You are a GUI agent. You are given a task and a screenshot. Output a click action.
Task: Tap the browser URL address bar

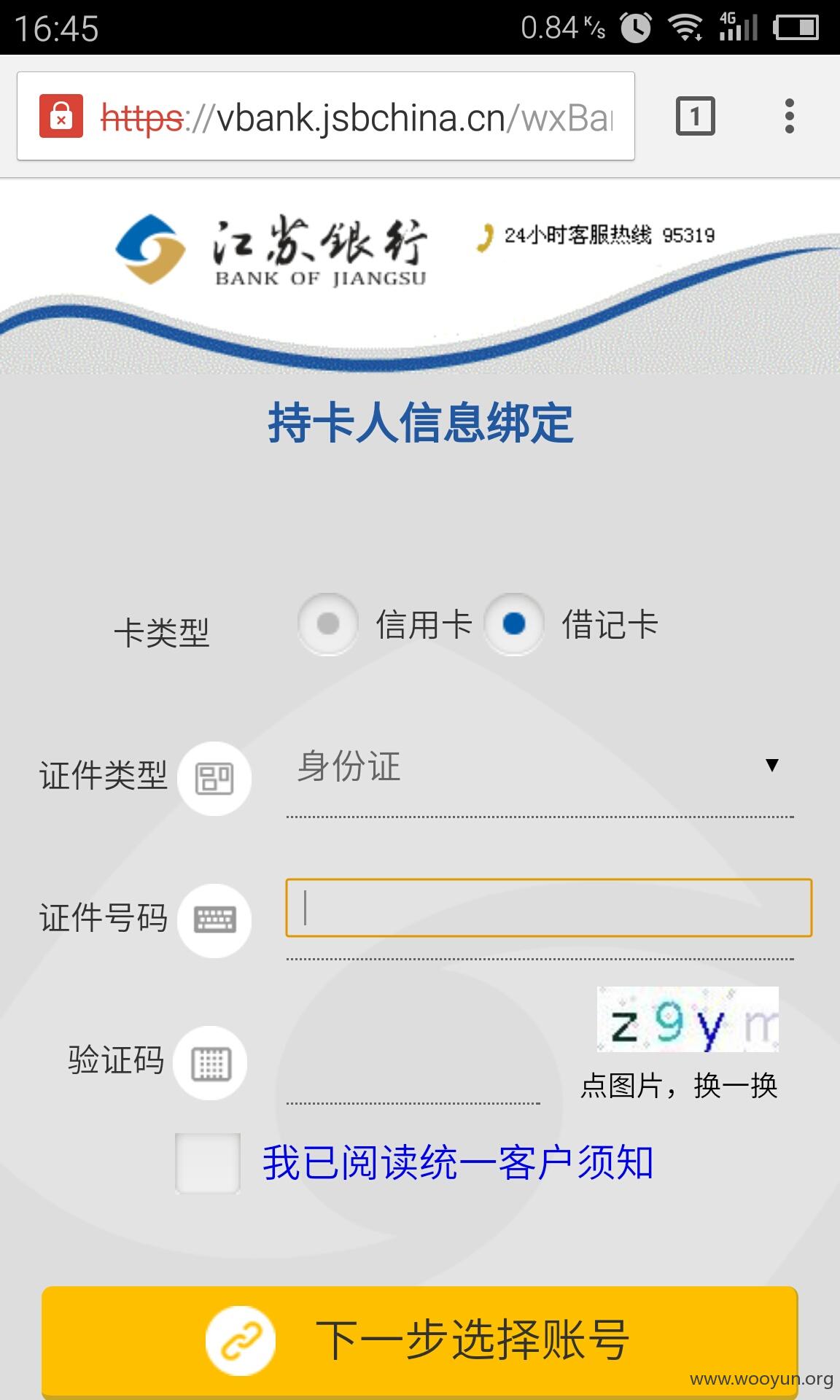326,116
